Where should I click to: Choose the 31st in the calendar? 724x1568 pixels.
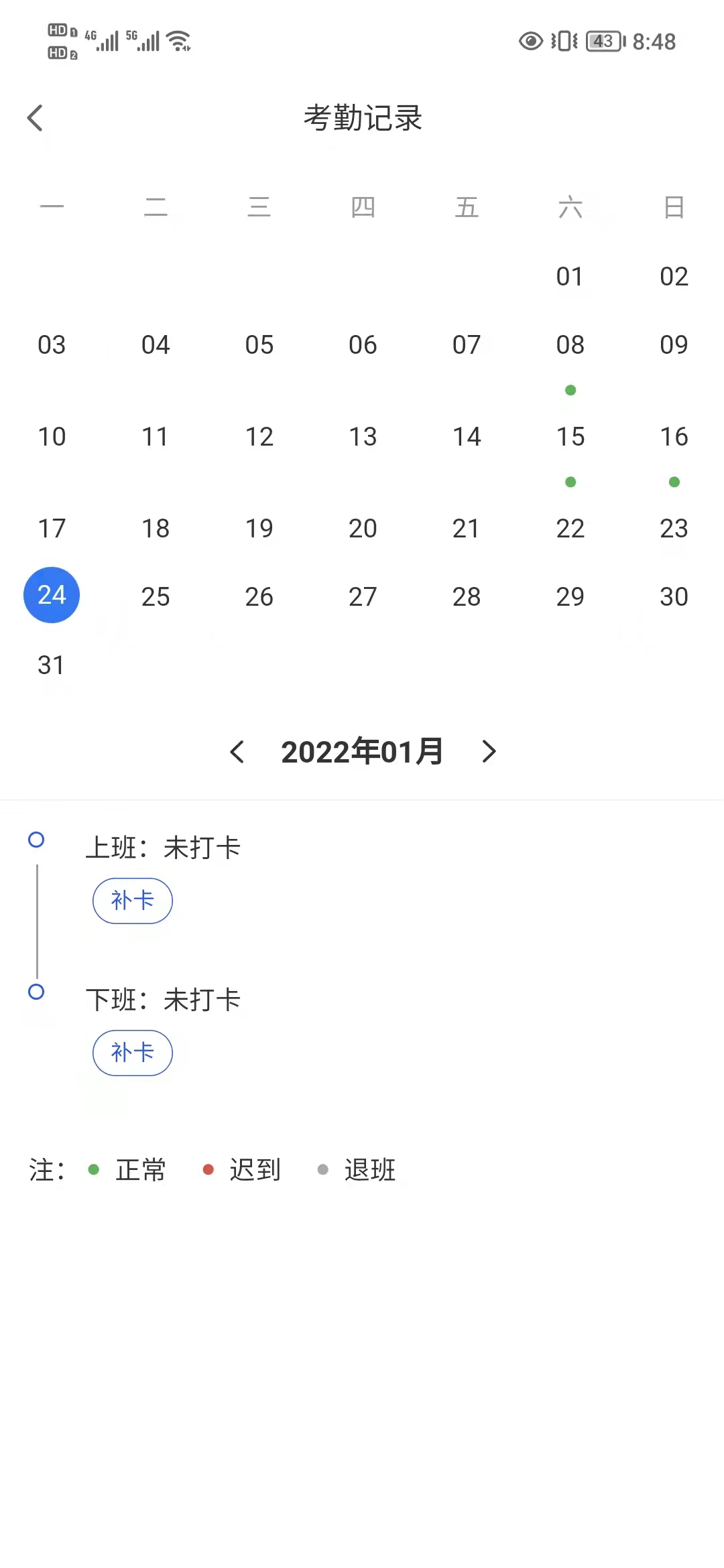[x=52, y=665]
